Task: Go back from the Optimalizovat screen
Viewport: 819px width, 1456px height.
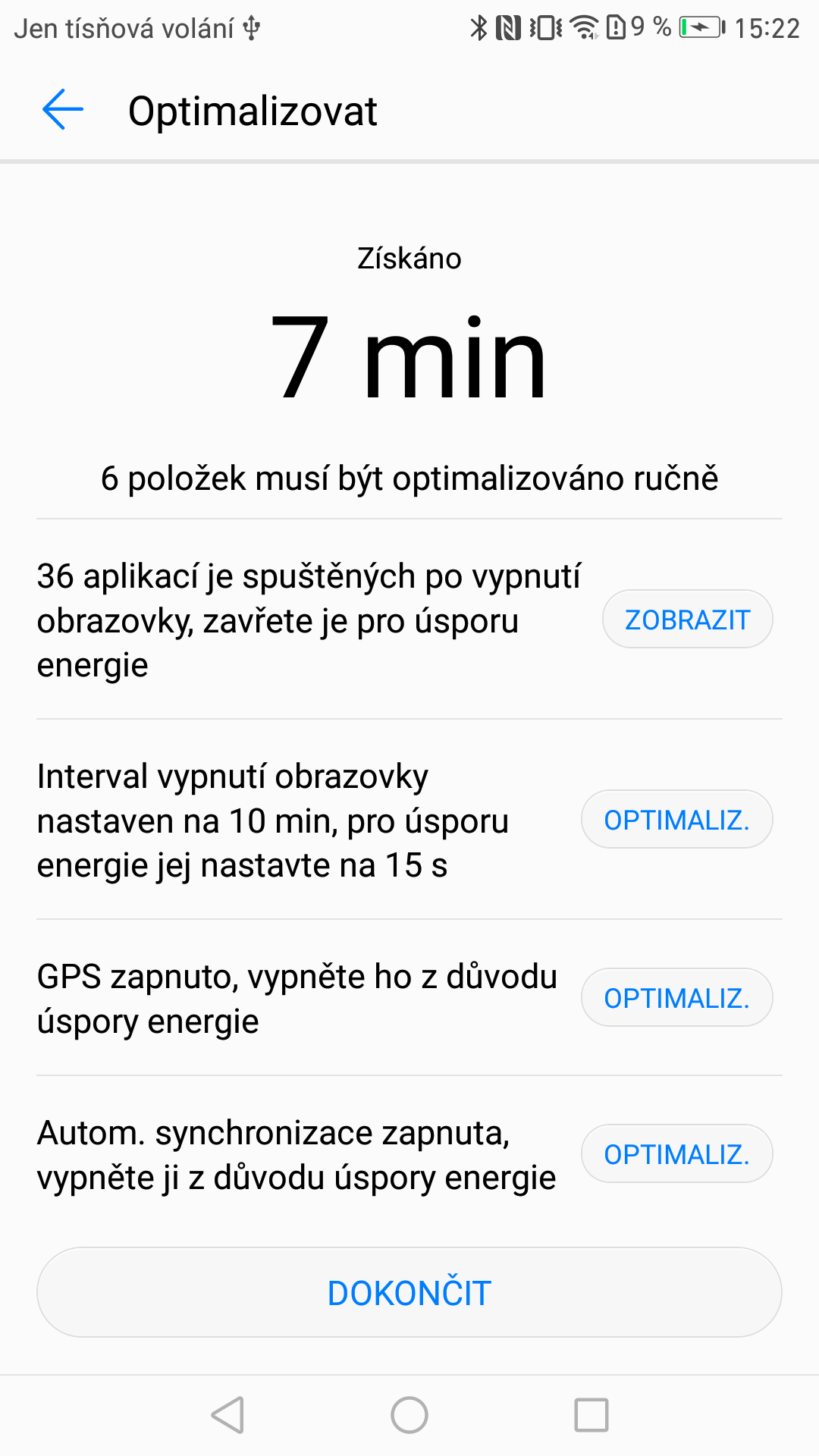Action: [x=63, y=110]
